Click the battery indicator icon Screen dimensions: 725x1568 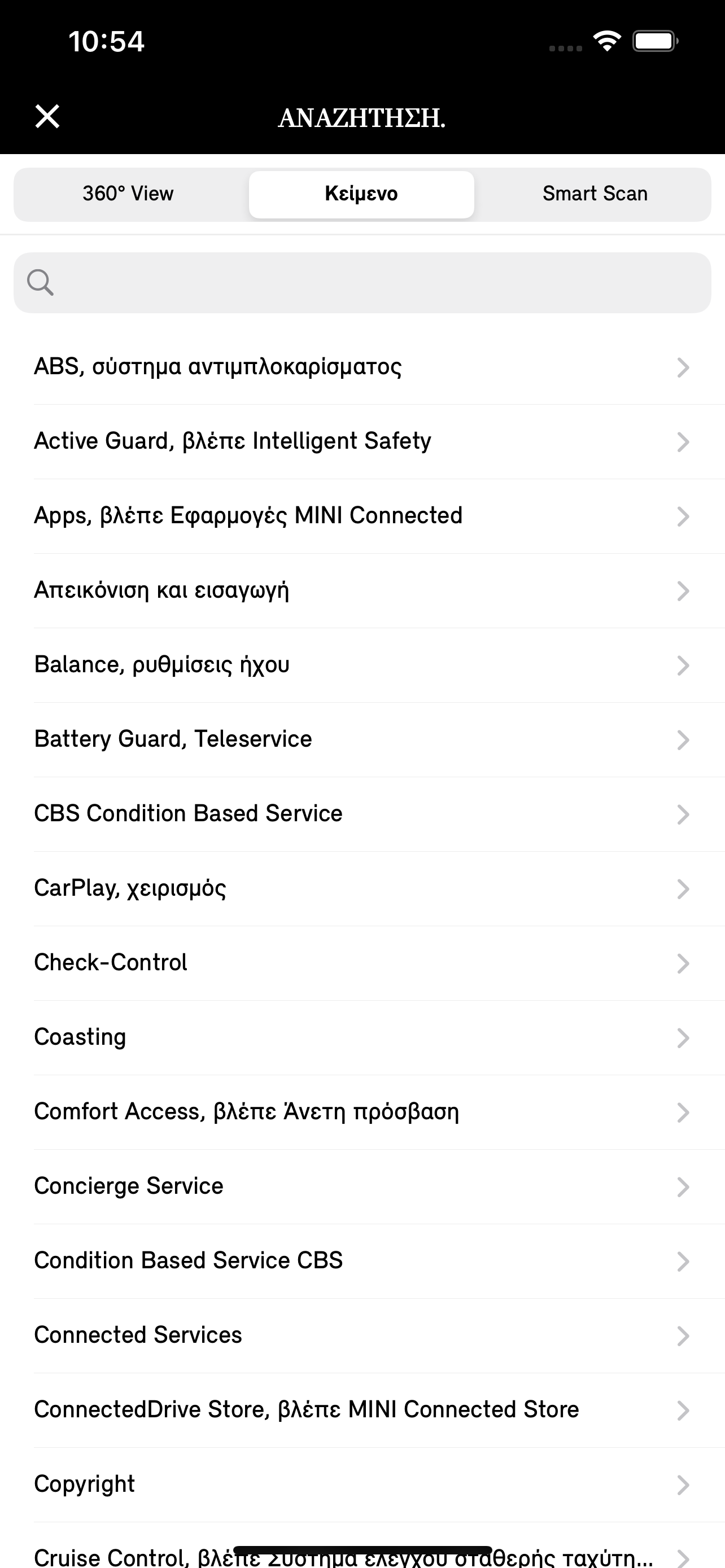pos(654,40)
